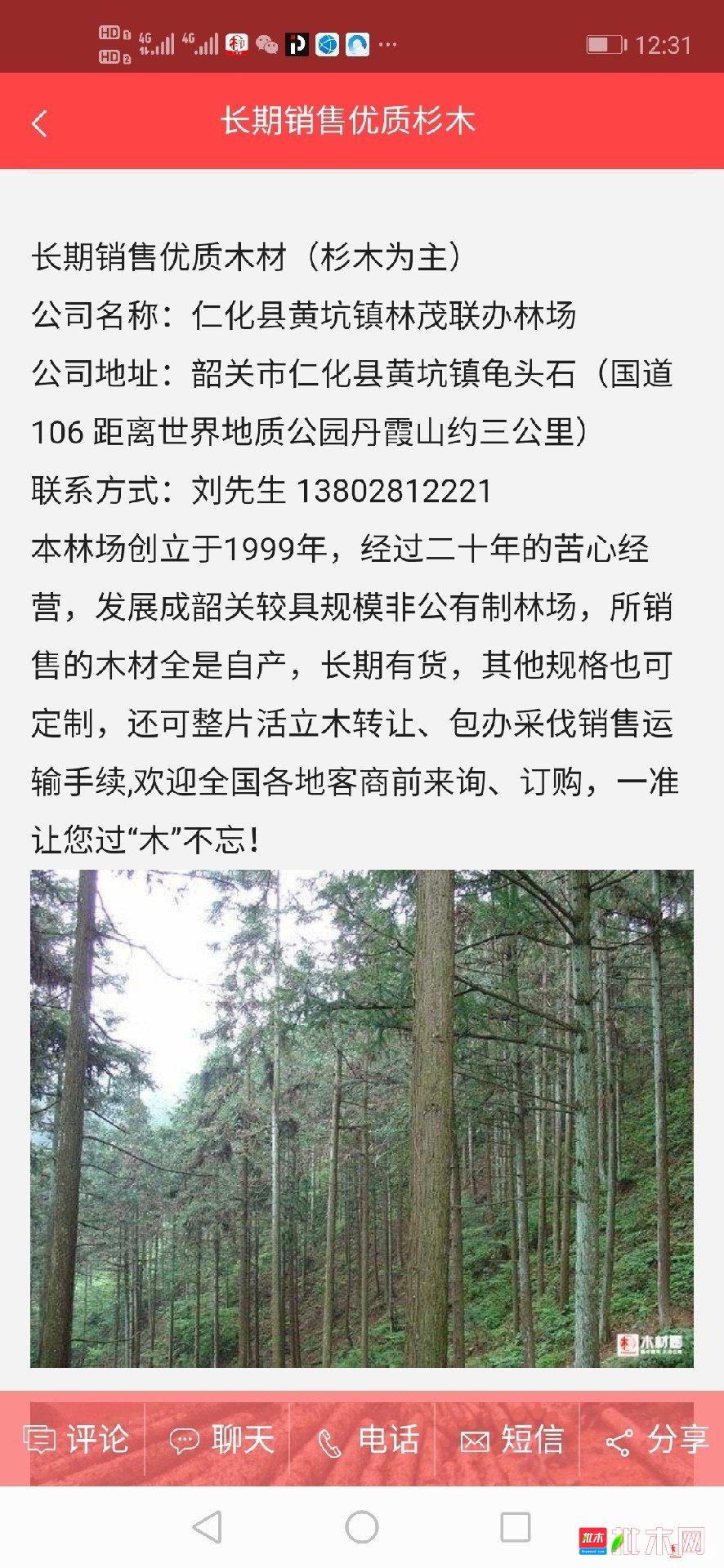Share this listing with 分享
Screen dimensions: 724x1568
pyautogui.click(x=655, y=1439)
